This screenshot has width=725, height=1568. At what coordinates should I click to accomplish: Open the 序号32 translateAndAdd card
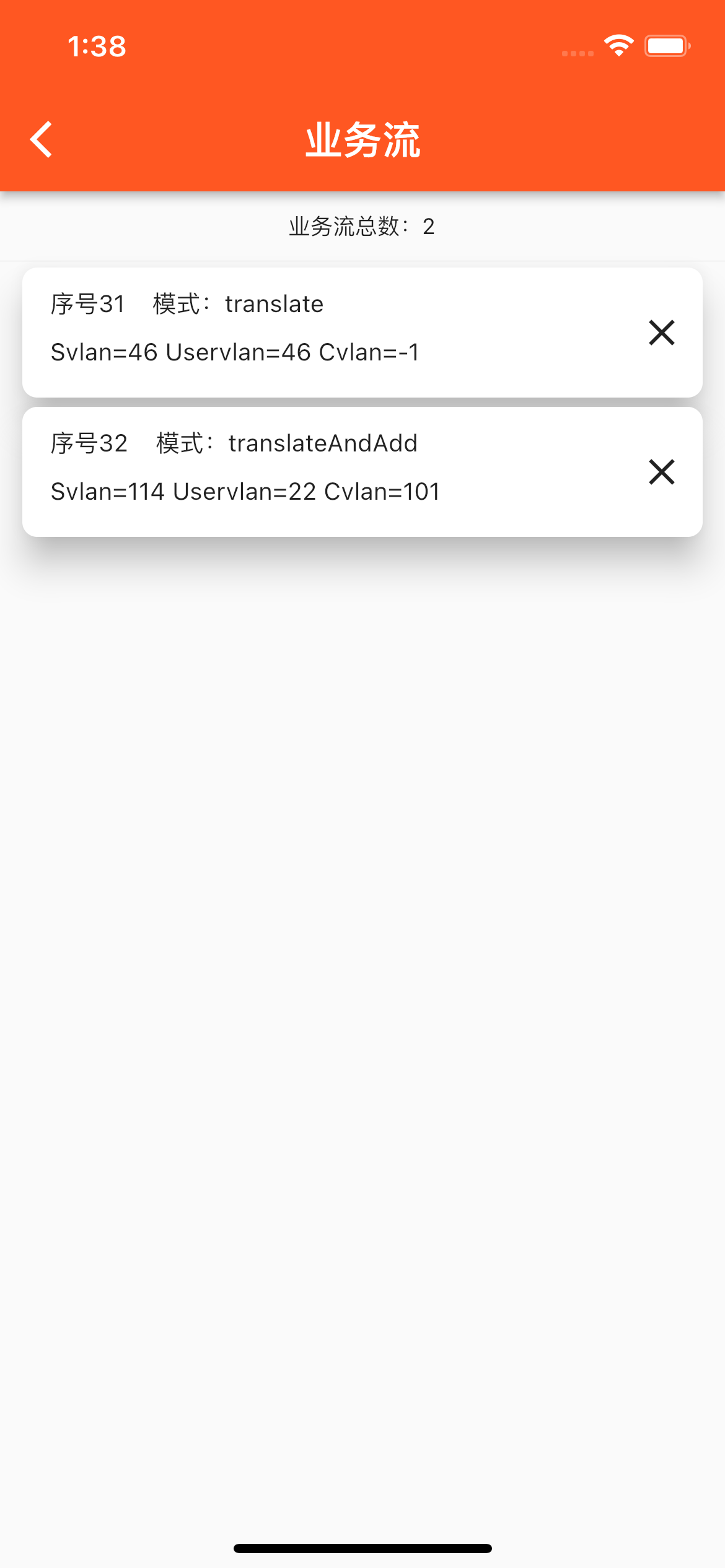tap(362, 472)
